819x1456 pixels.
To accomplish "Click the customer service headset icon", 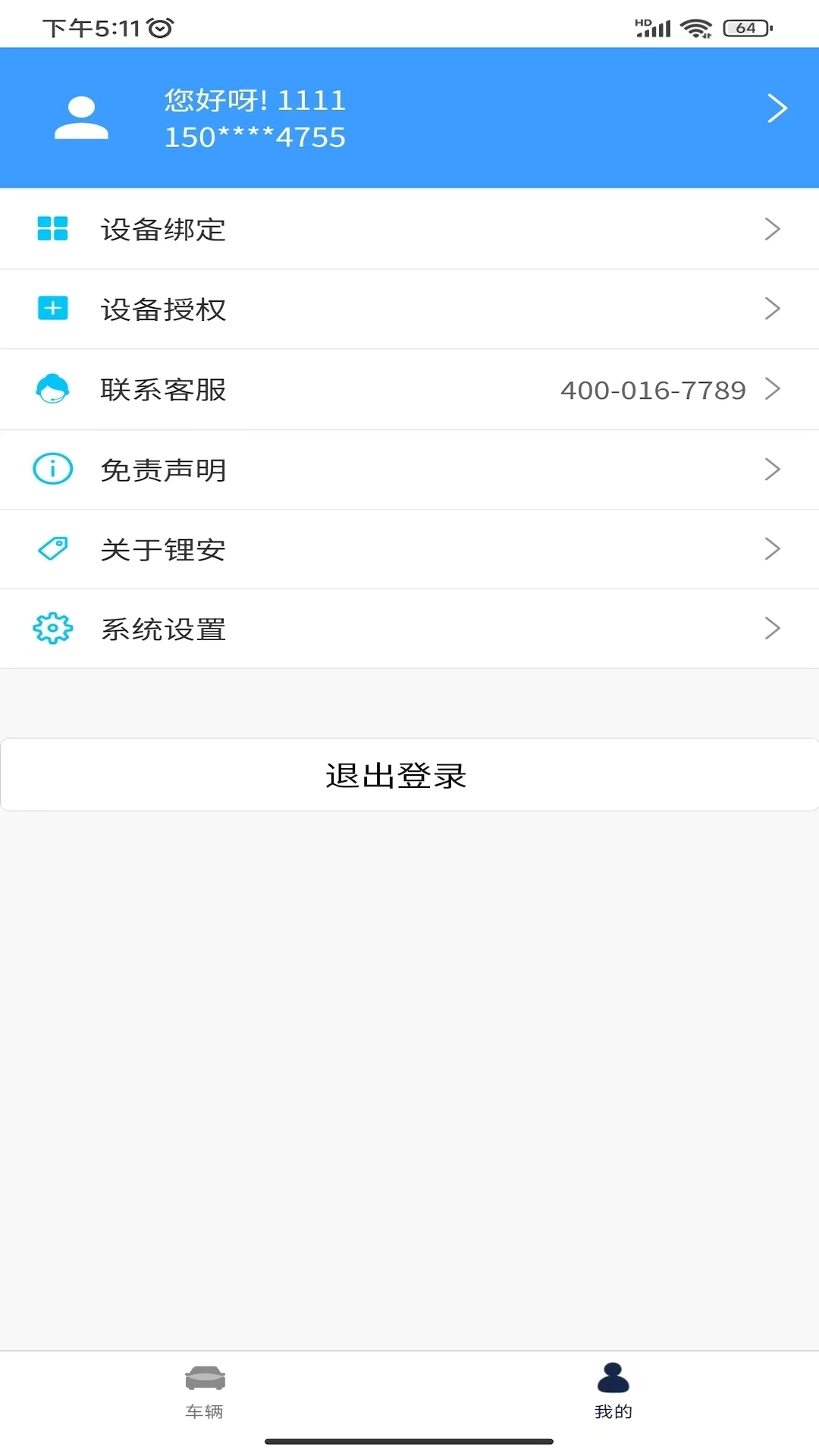I will [x=52, y=389].
